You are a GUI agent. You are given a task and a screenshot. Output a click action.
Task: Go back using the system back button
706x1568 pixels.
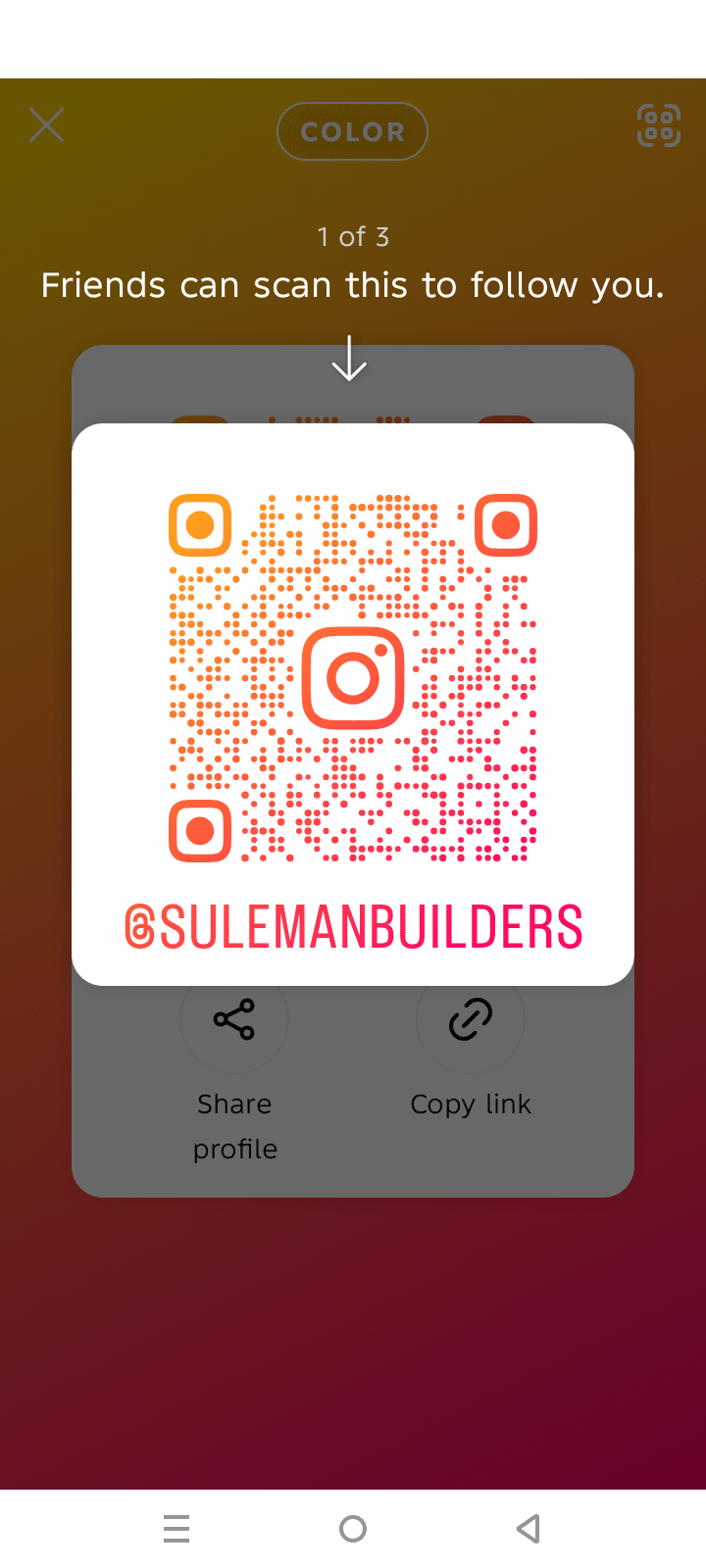[x=529, y=1529]
